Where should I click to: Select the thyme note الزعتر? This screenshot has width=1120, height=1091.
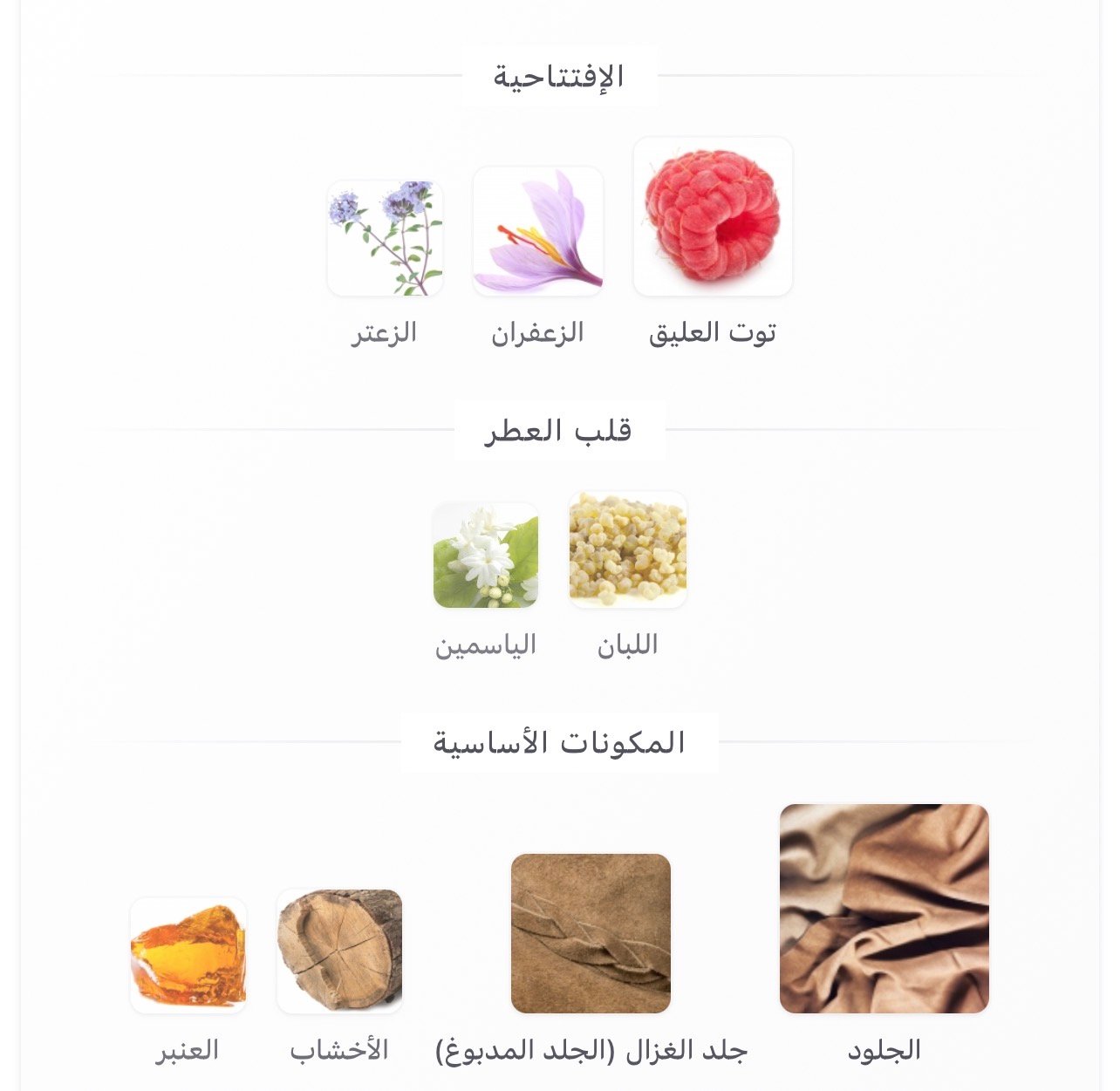pyautogui.click(x=385, y=238)
